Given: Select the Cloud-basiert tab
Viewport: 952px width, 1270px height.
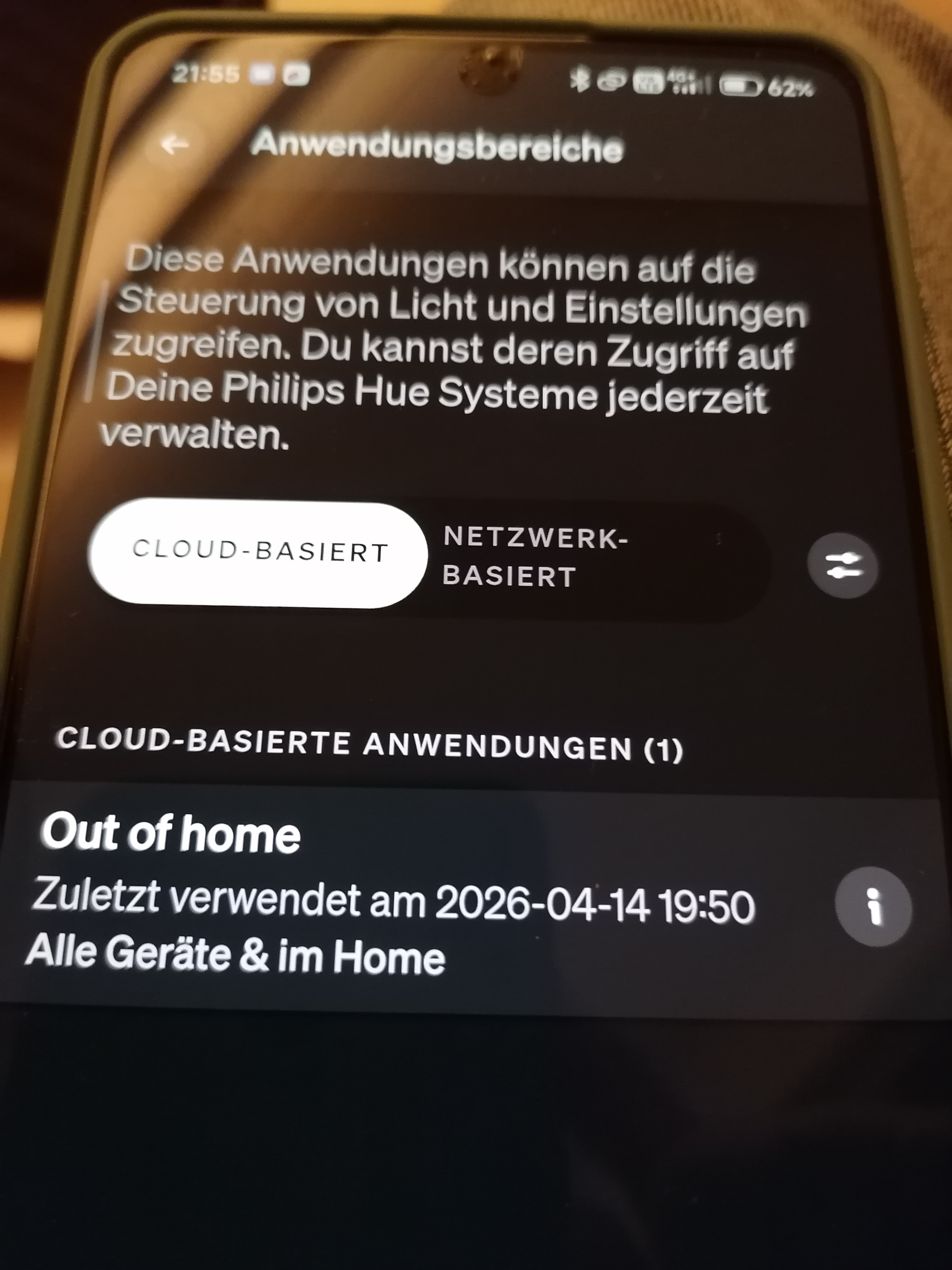Looking at the screenshot, I should click(x=258, y=552).
